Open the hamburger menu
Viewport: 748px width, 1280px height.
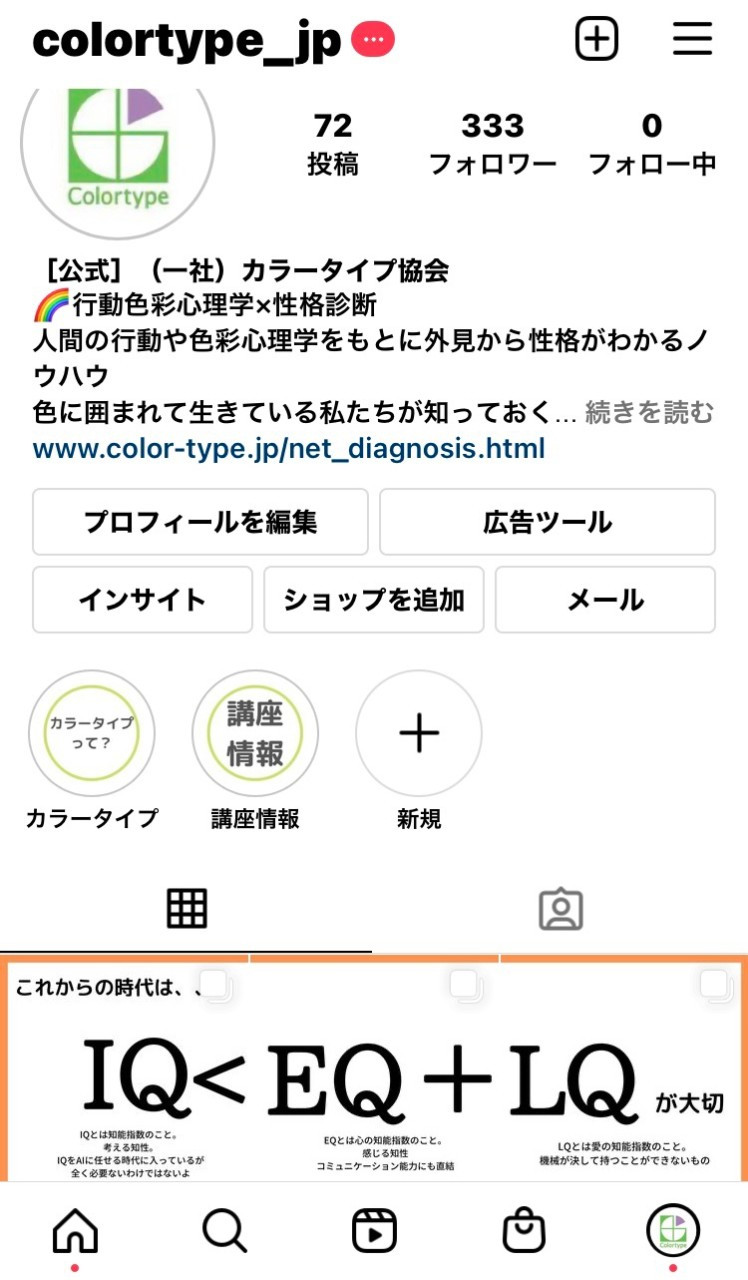click(x=692, y=40)
